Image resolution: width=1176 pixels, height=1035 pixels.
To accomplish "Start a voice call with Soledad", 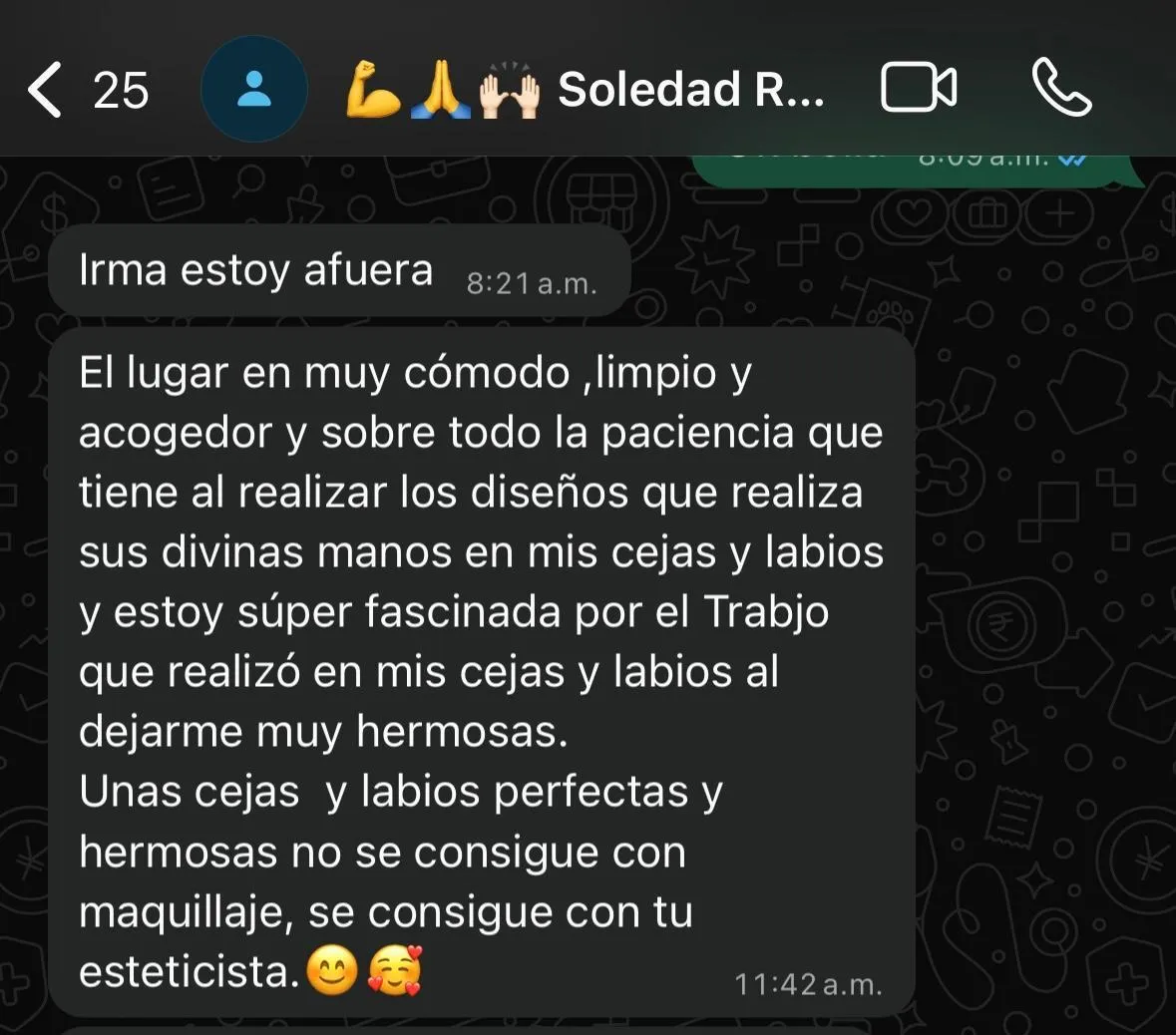I will [x=1062, y=88].
